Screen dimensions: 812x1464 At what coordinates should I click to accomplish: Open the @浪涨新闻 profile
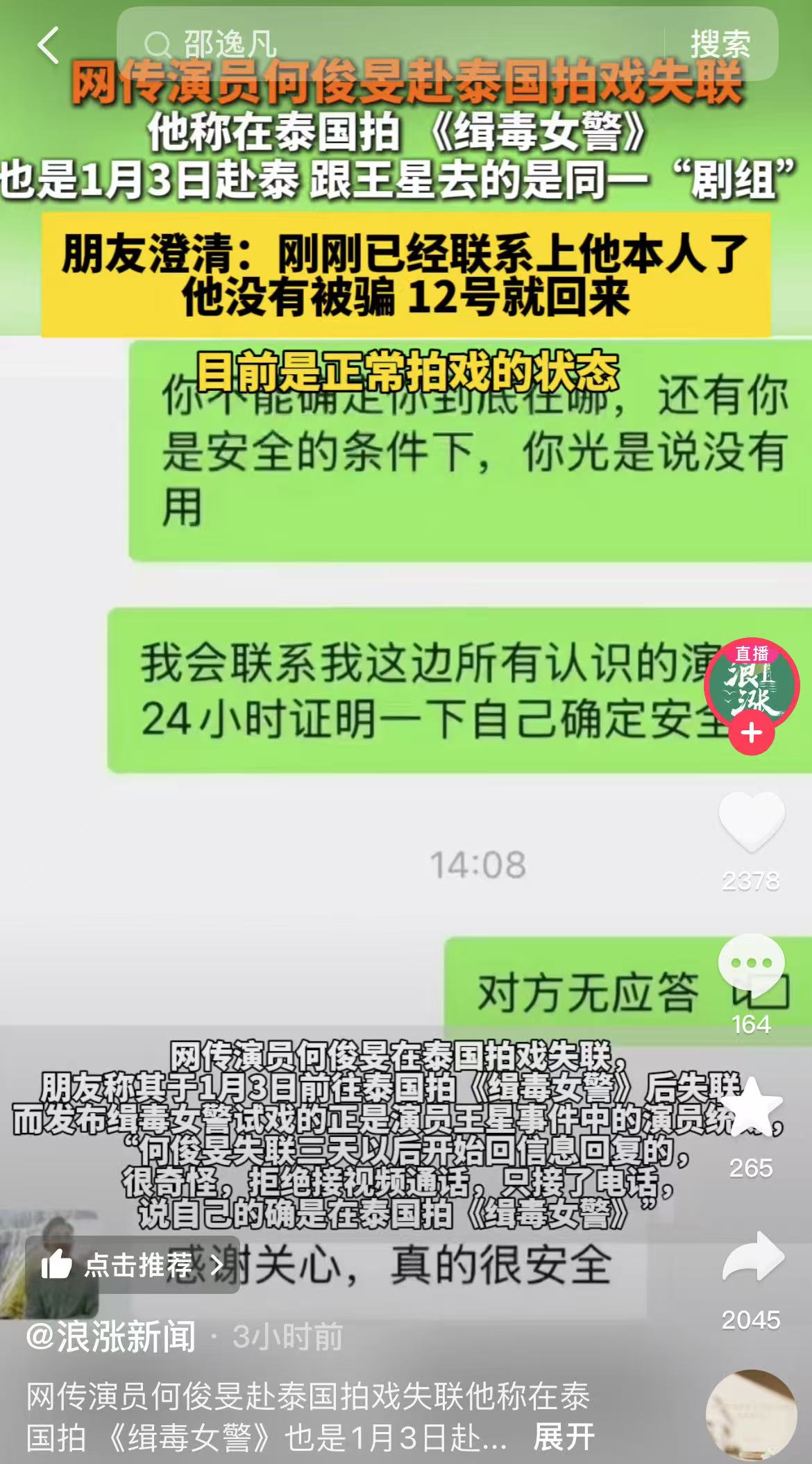pyautogui.click(x=111, y=1336)
